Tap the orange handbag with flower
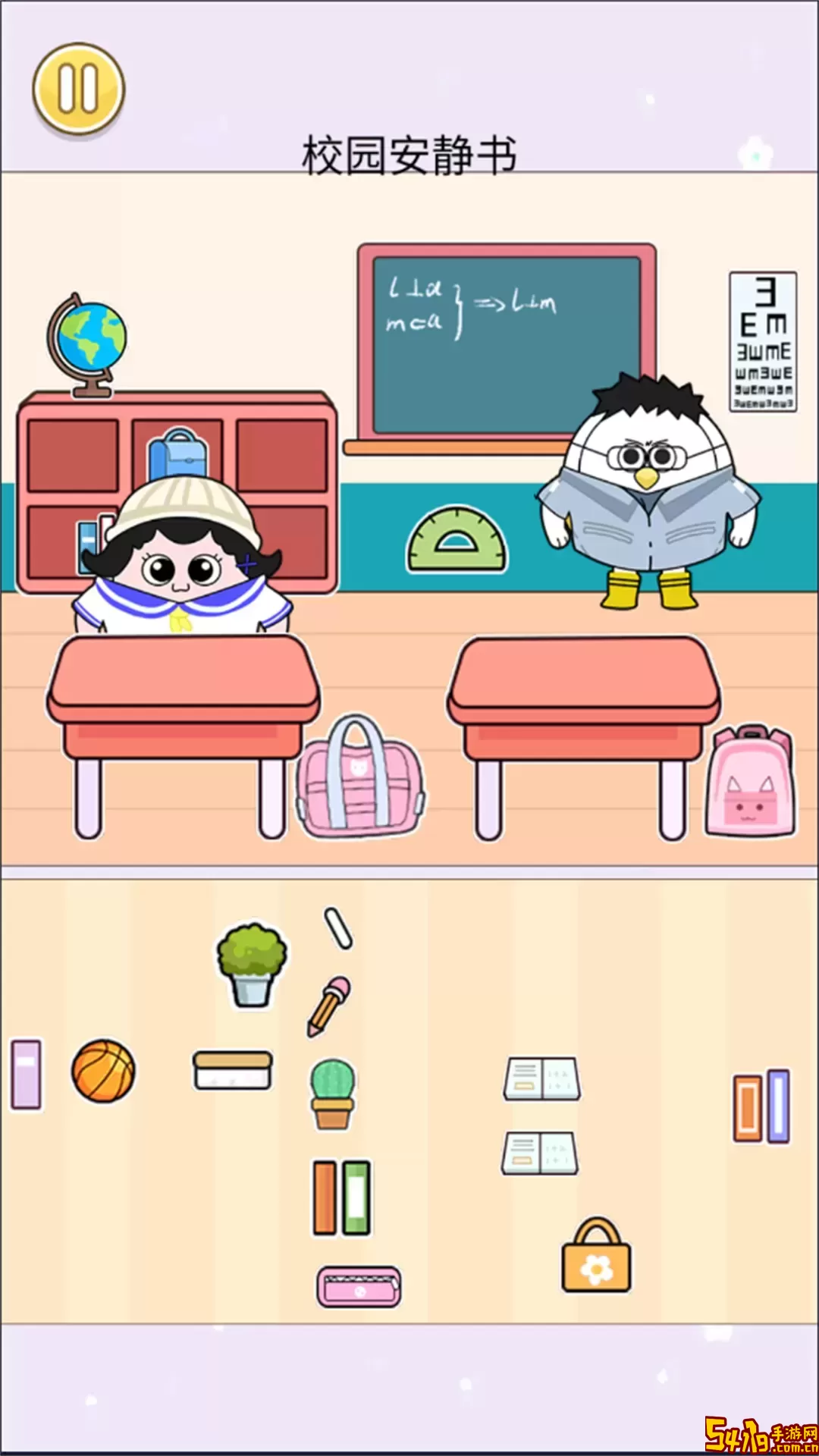Screen dimensions: 819x1456 click(x=596, y=1257)
